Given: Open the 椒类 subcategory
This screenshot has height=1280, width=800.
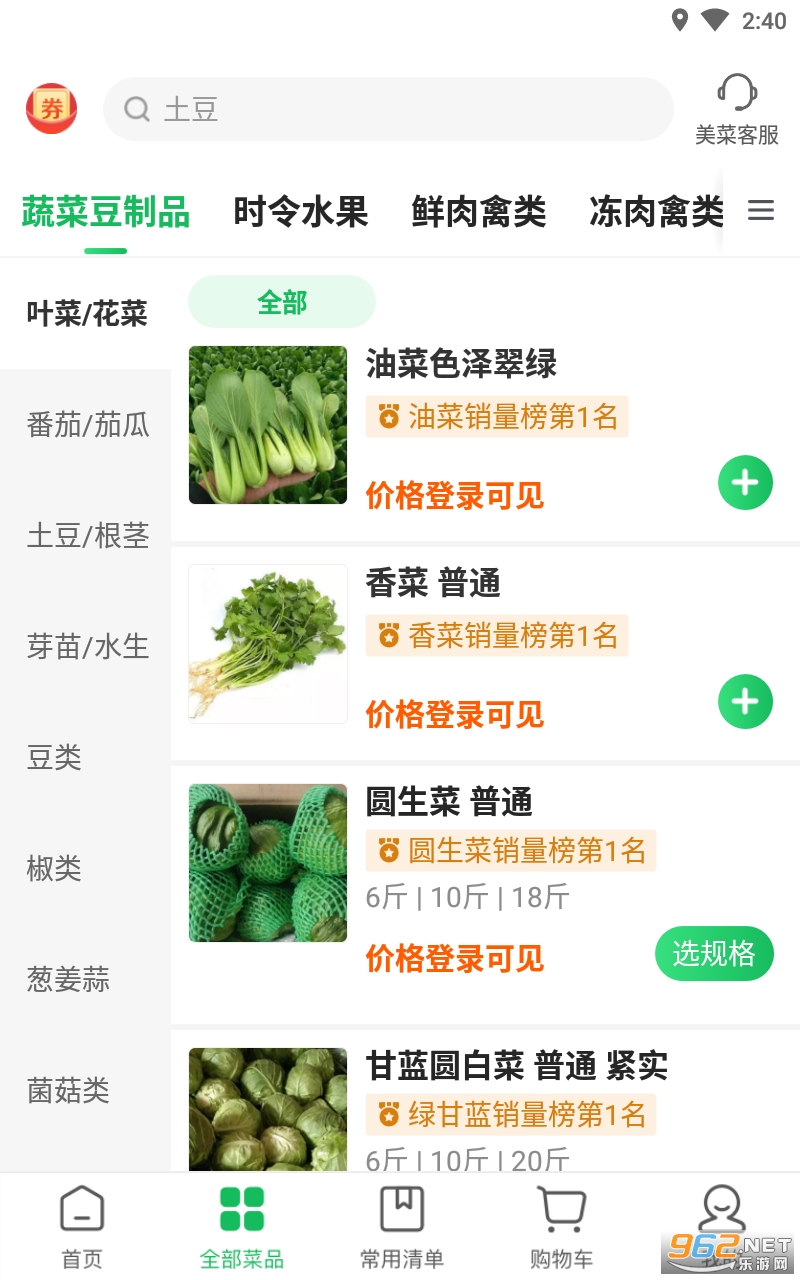Looking at the screenshot, I should pyautogui.click(x=55, y=869).
